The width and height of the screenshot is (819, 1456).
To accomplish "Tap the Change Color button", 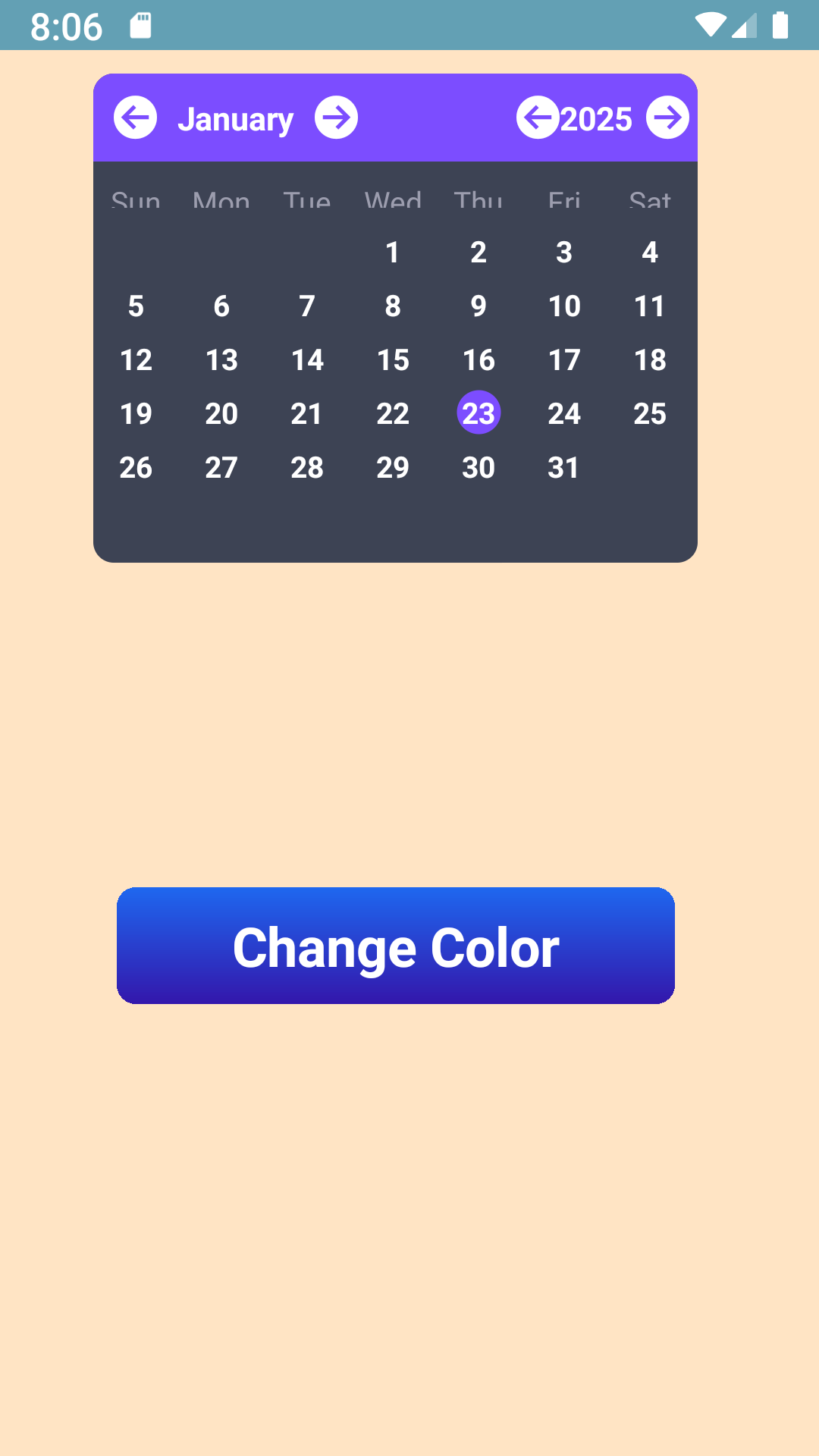I will point(395,946).
